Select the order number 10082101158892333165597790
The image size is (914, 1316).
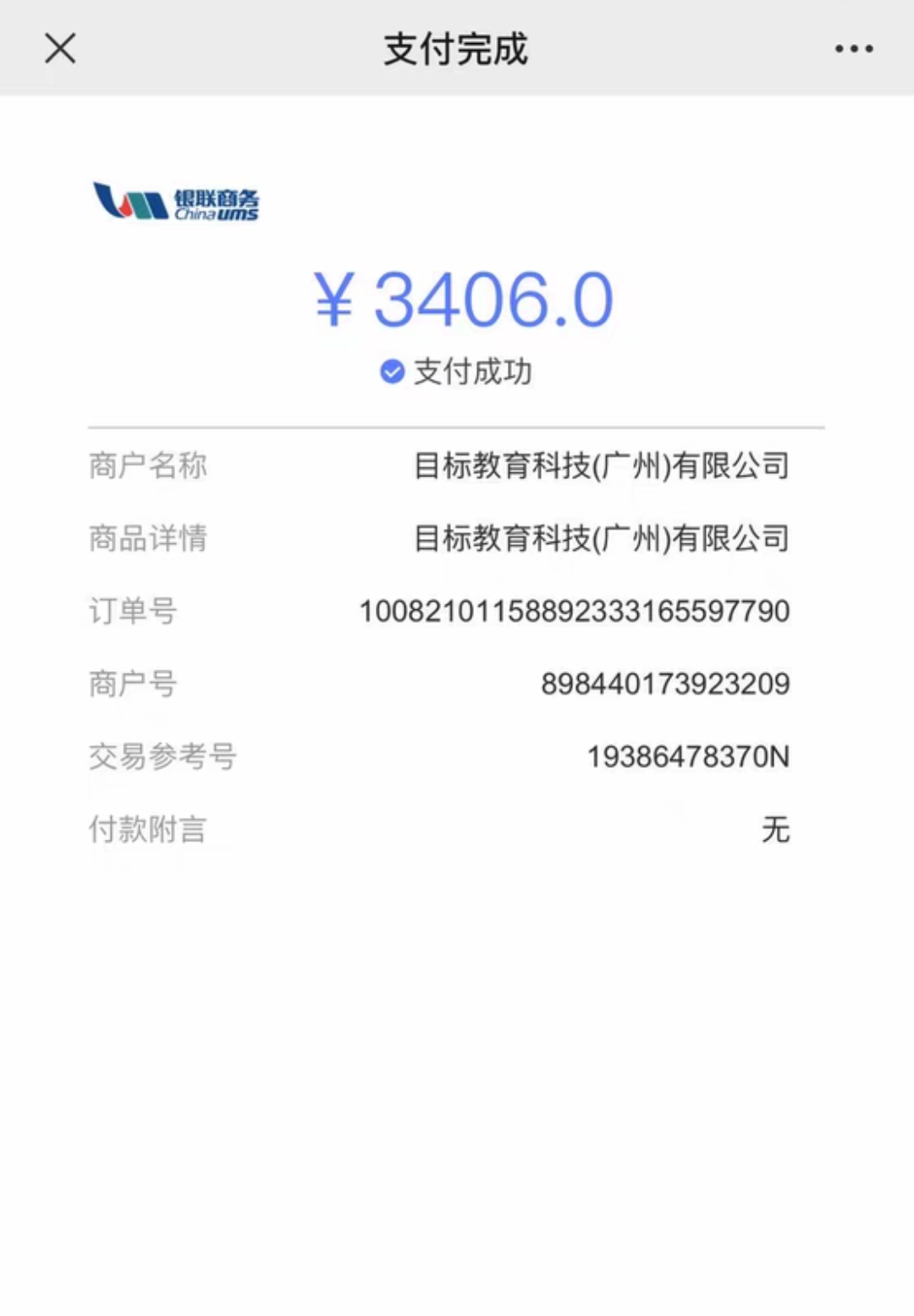tap(575, 611)
